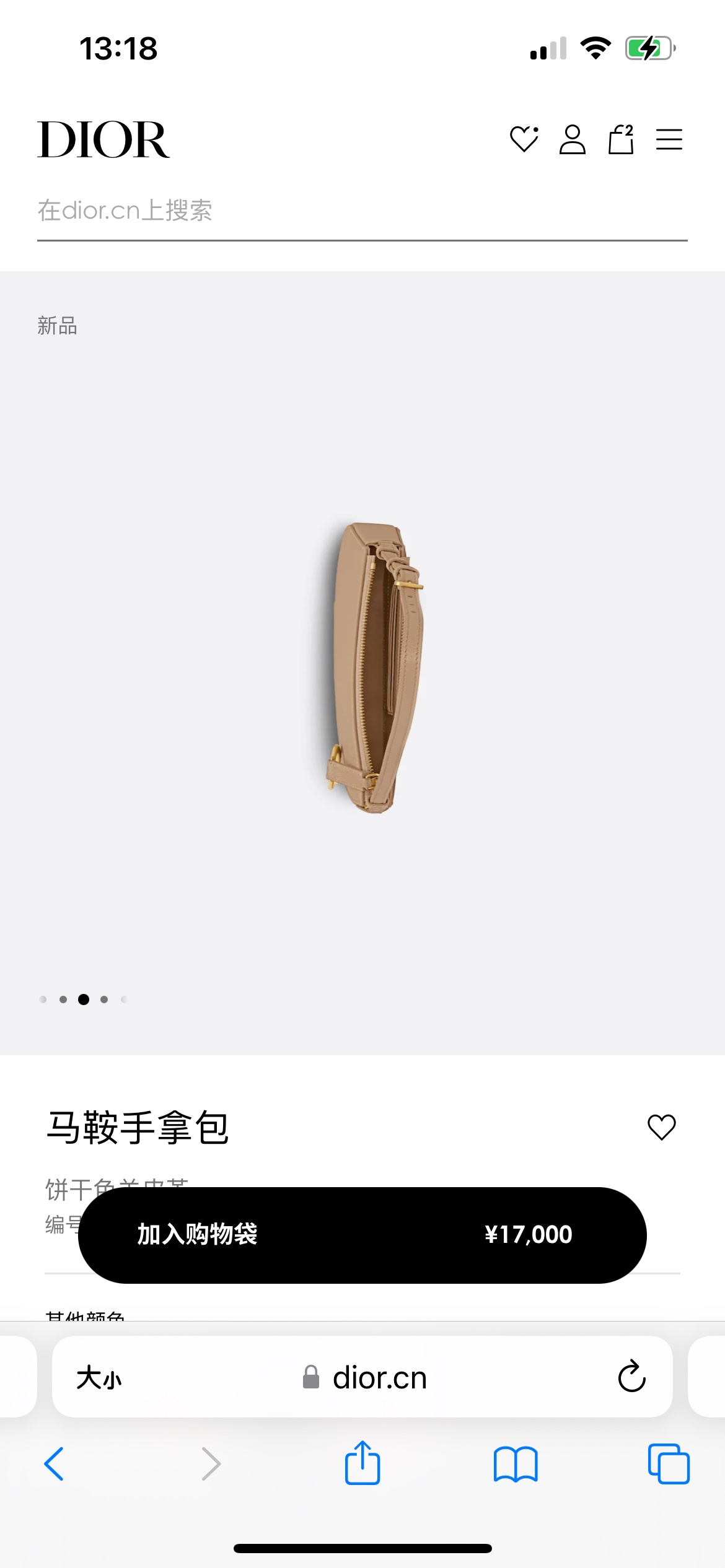Share this Dior page
This screenshot has height=1568, width=725.
point(362,1463)
